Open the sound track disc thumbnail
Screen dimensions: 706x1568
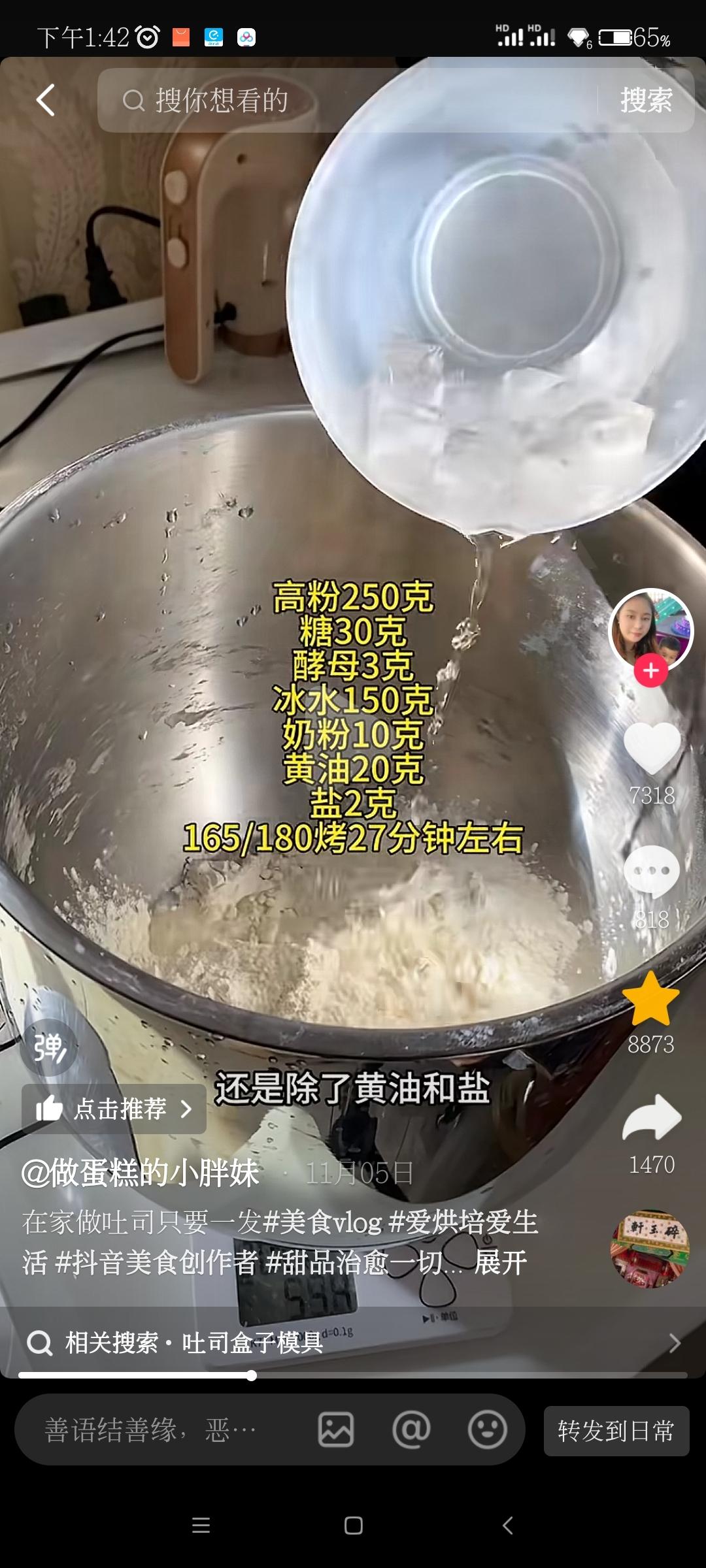click(650, 1249)
